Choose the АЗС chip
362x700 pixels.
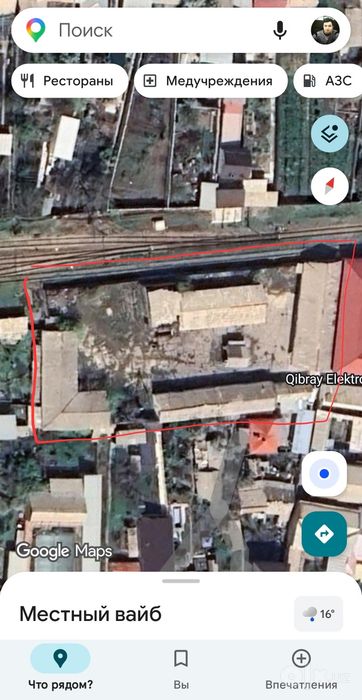pos(328,81)
